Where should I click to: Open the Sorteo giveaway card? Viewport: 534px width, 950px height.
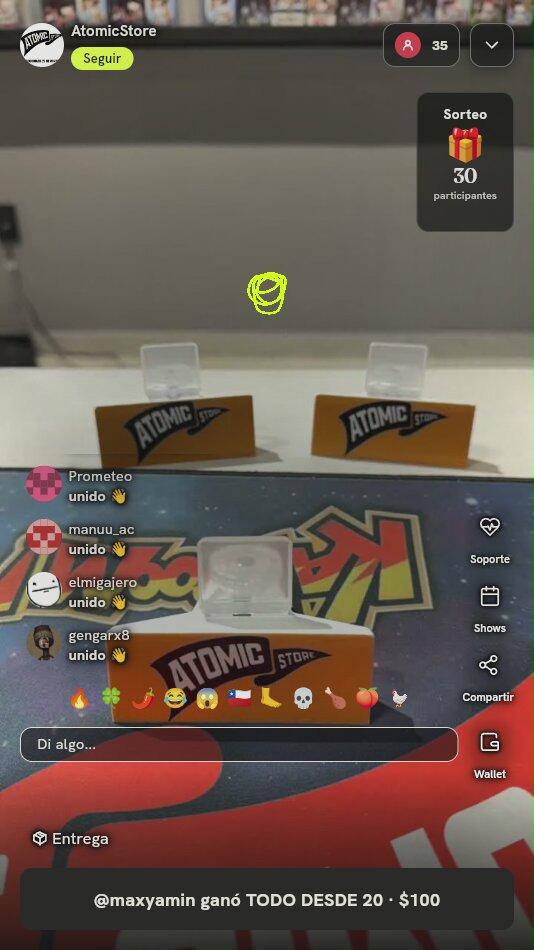point(465,162)
